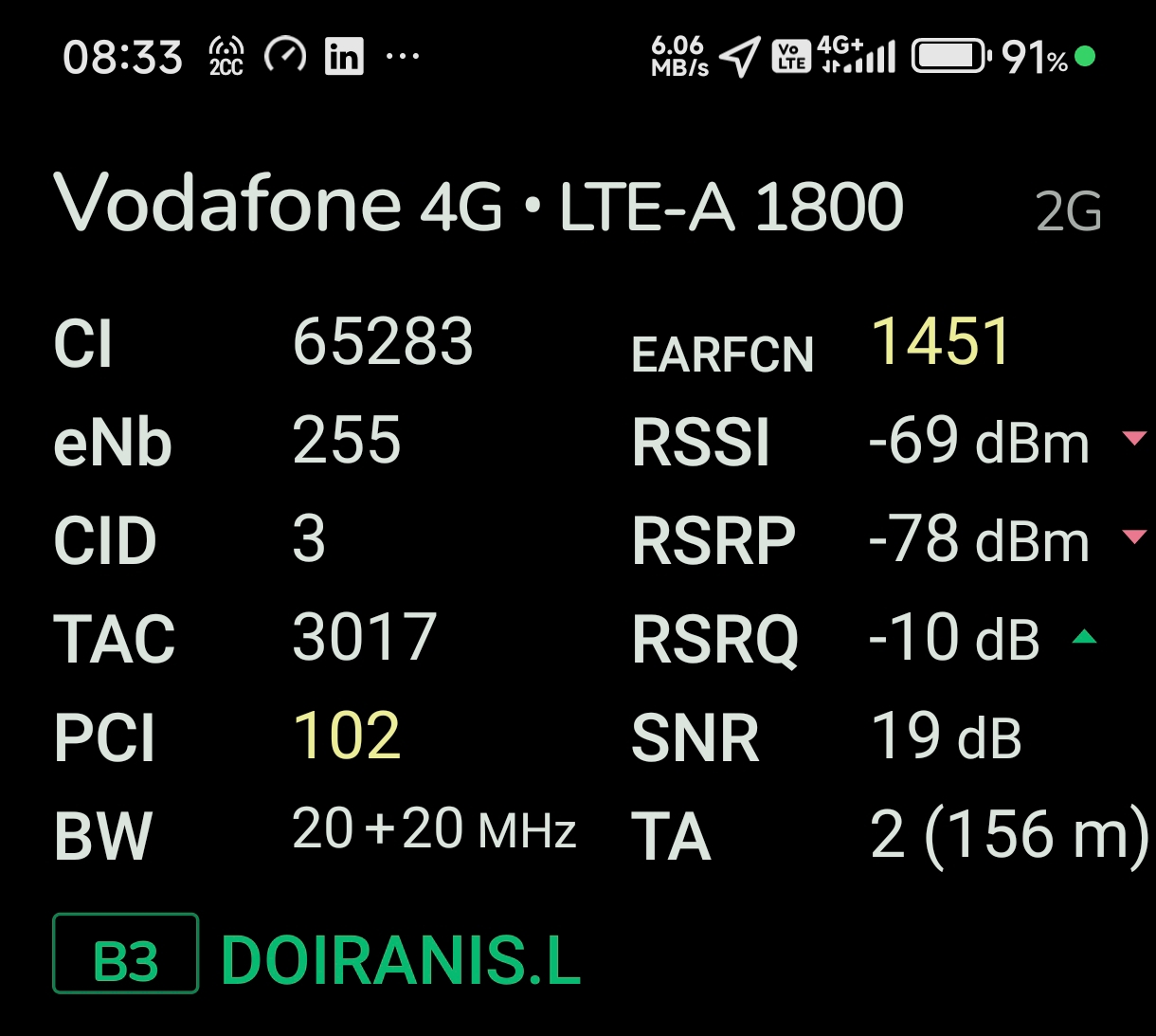Select the Vodafone 4G LTE-A 1800 tab
The width and height of the screenshot is (1156, 1036).
479,205
